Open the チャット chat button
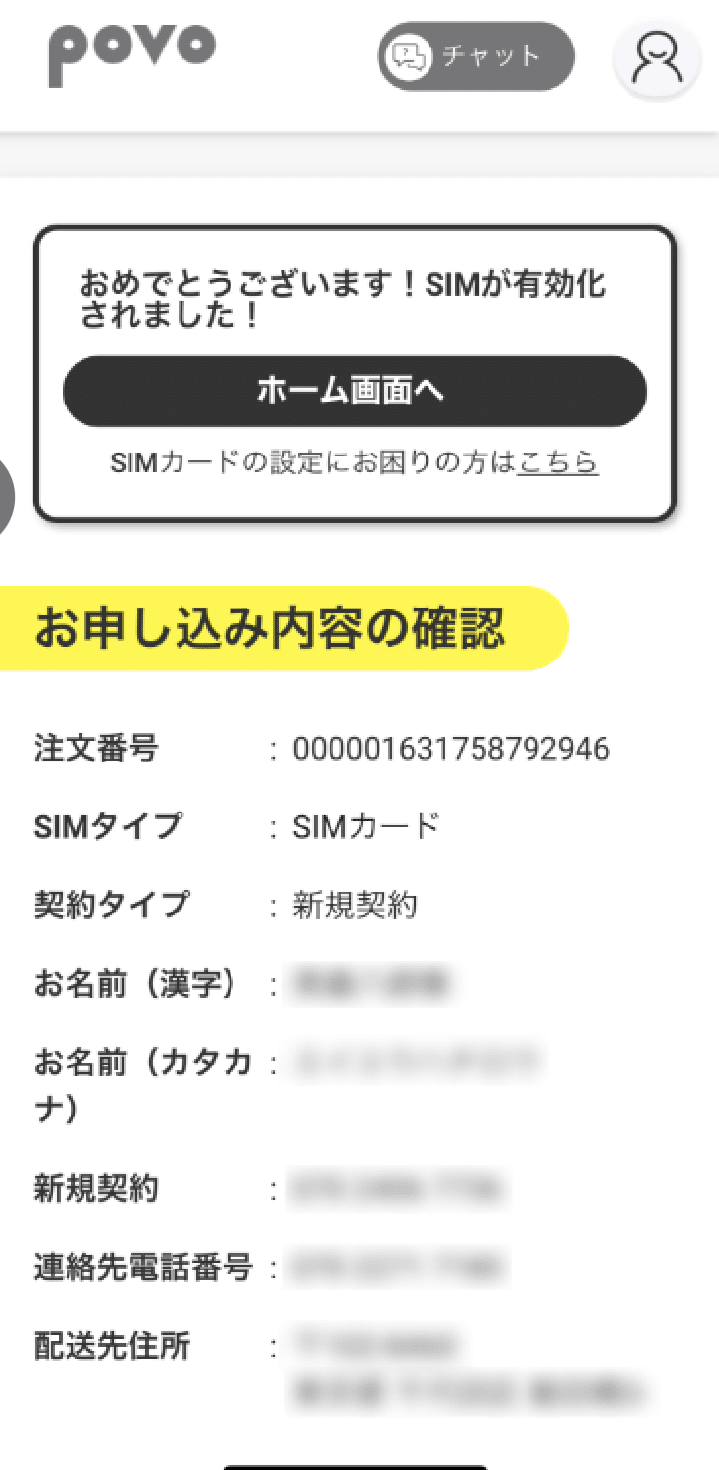Screen dimensions: 719x1470 click(x=476, y=57)
